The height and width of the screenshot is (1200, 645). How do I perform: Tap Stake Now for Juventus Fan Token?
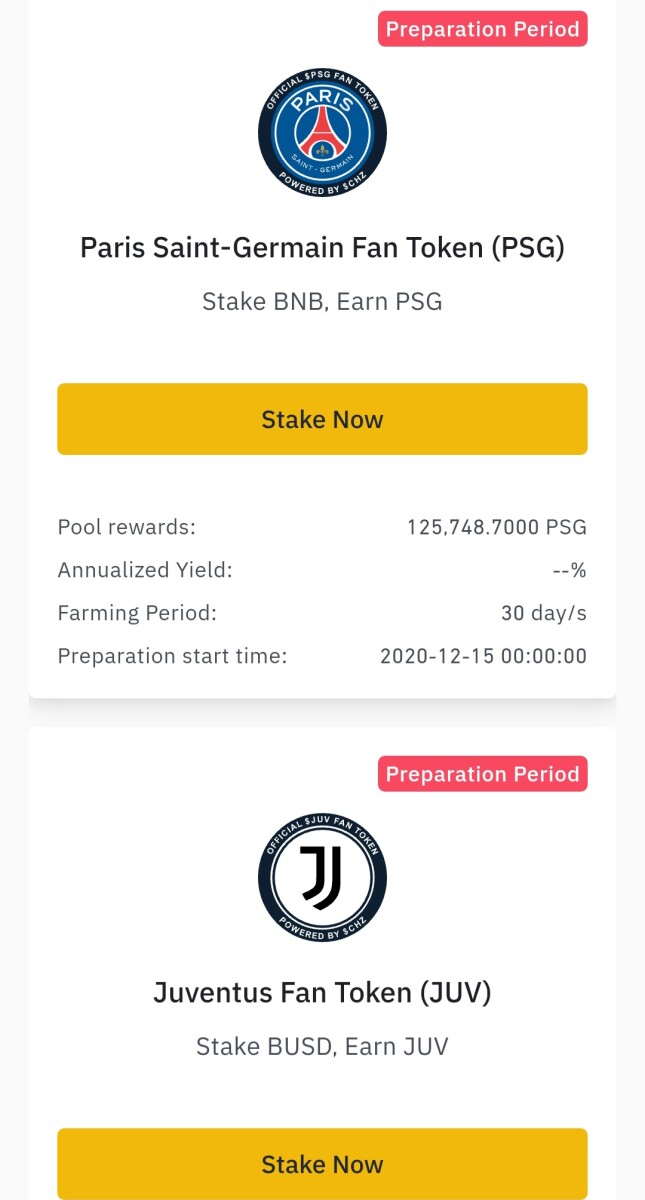[322, 1163]
